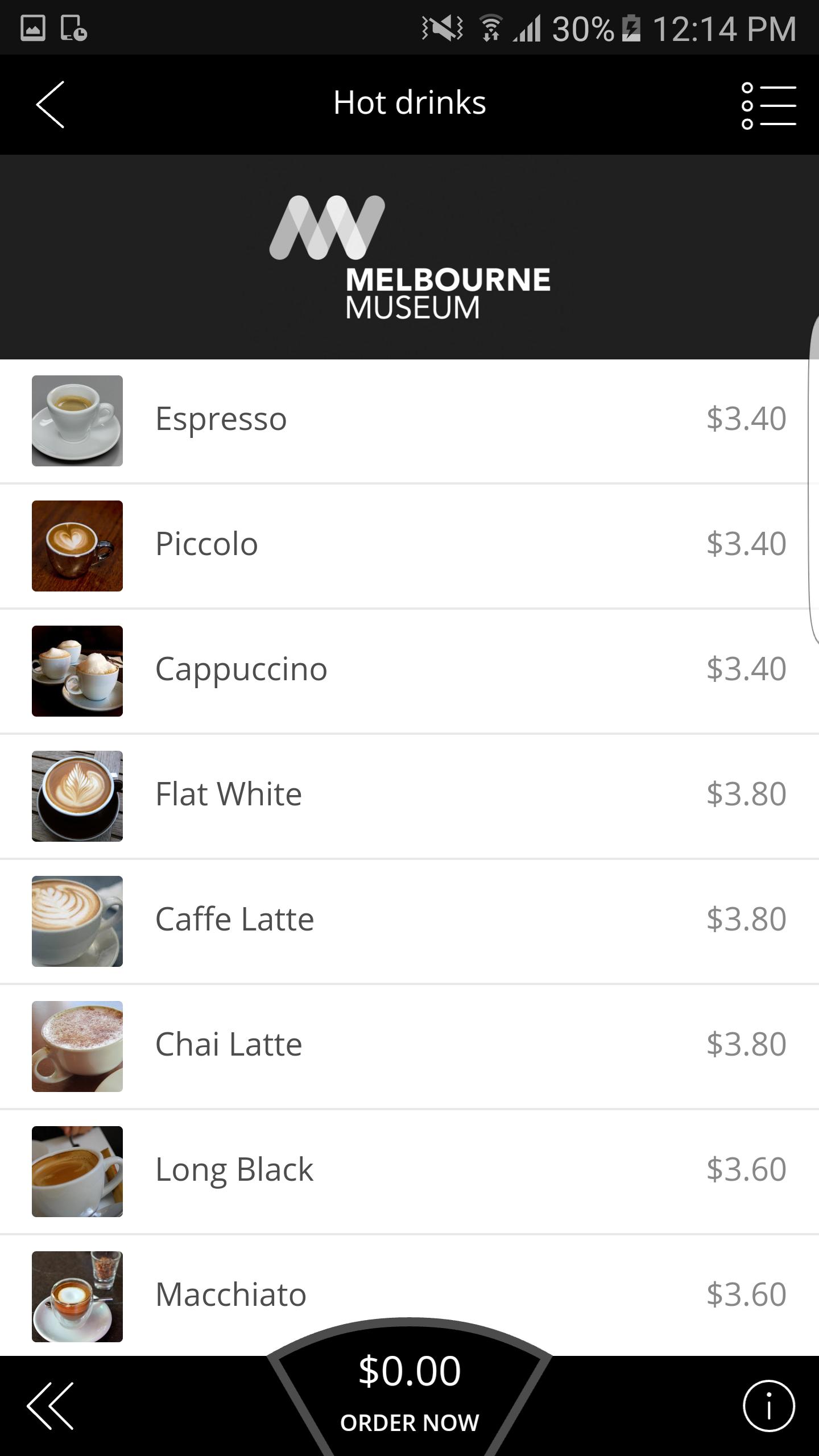Screen dimensions: 819x1456
Task: Select the Espresso drink
Action: pyautogui.click(x=409, y=420)
